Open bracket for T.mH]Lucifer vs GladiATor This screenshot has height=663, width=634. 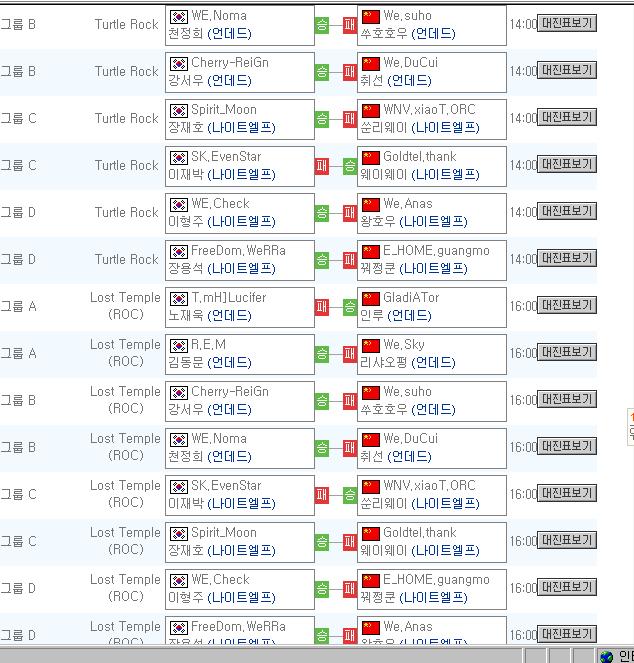coord(567,305)
